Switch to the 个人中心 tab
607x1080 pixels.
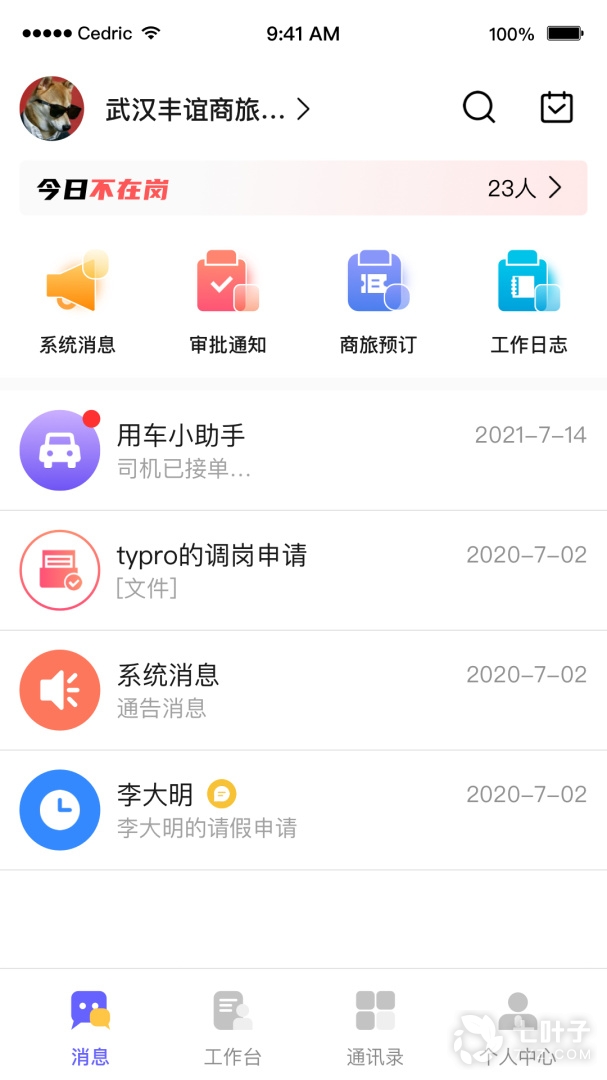517,1026
